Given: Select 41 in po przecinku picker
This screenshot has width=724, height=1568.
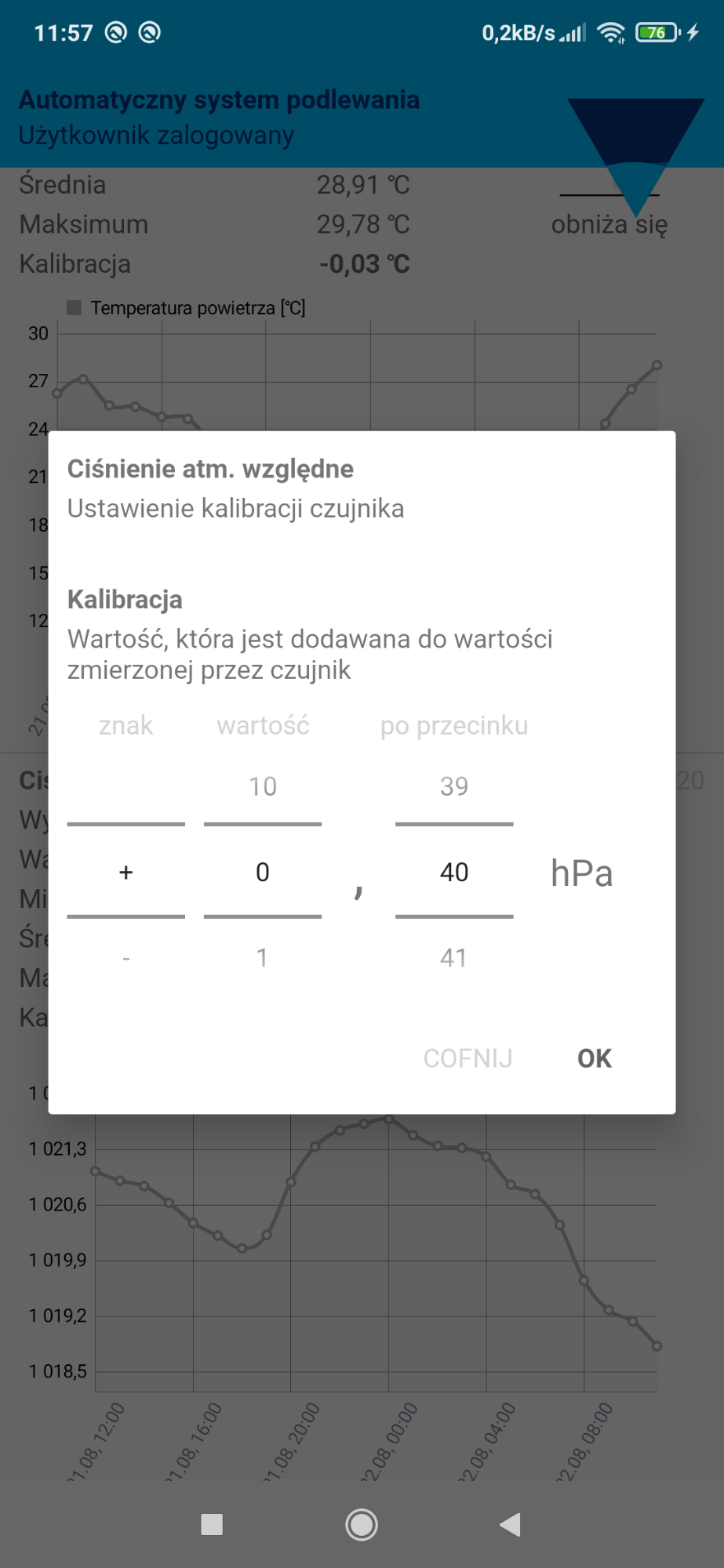Looking at the screenshot, I should coord(454,958).
